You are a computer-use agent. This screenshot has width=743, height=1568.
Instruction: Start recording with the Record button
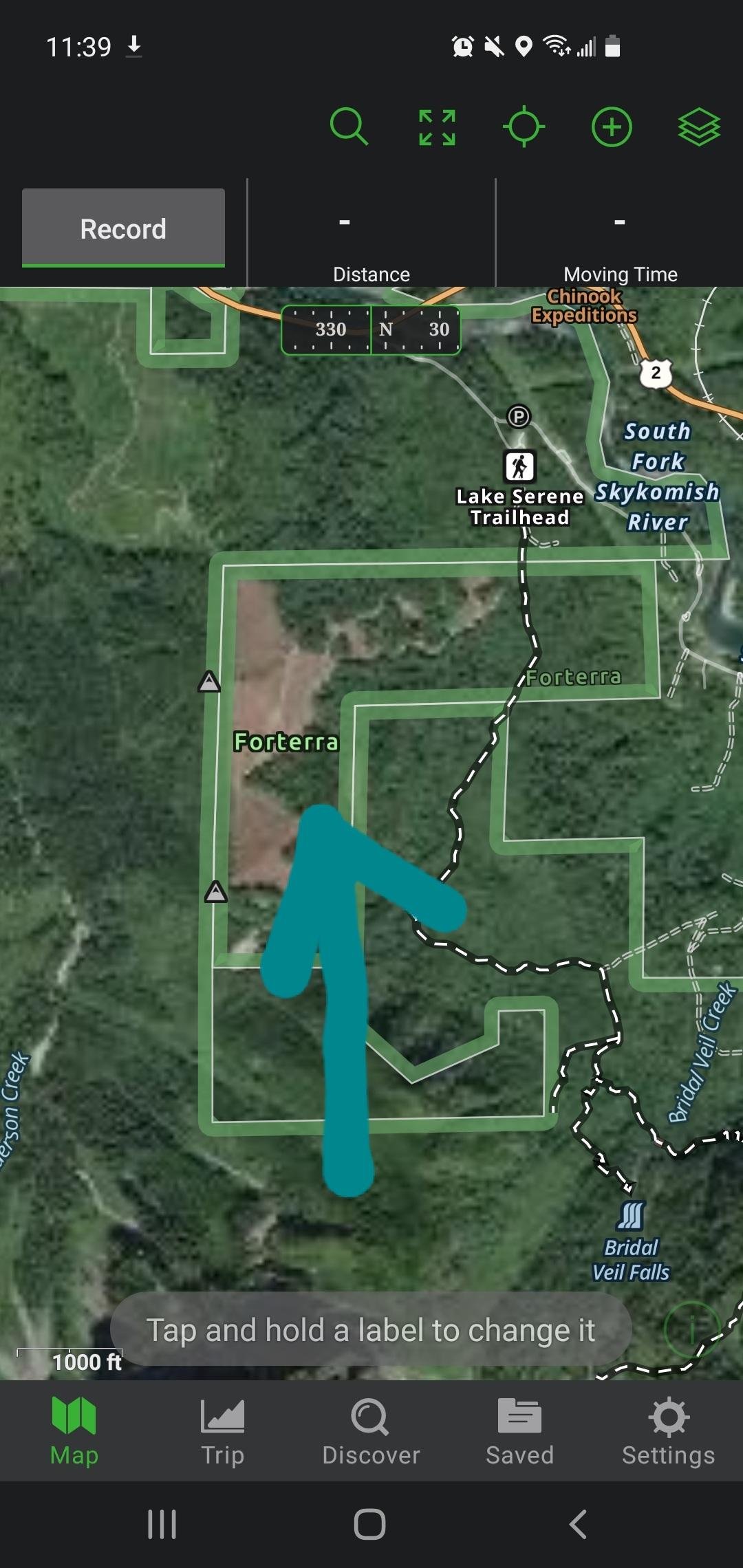click(123, 228)
